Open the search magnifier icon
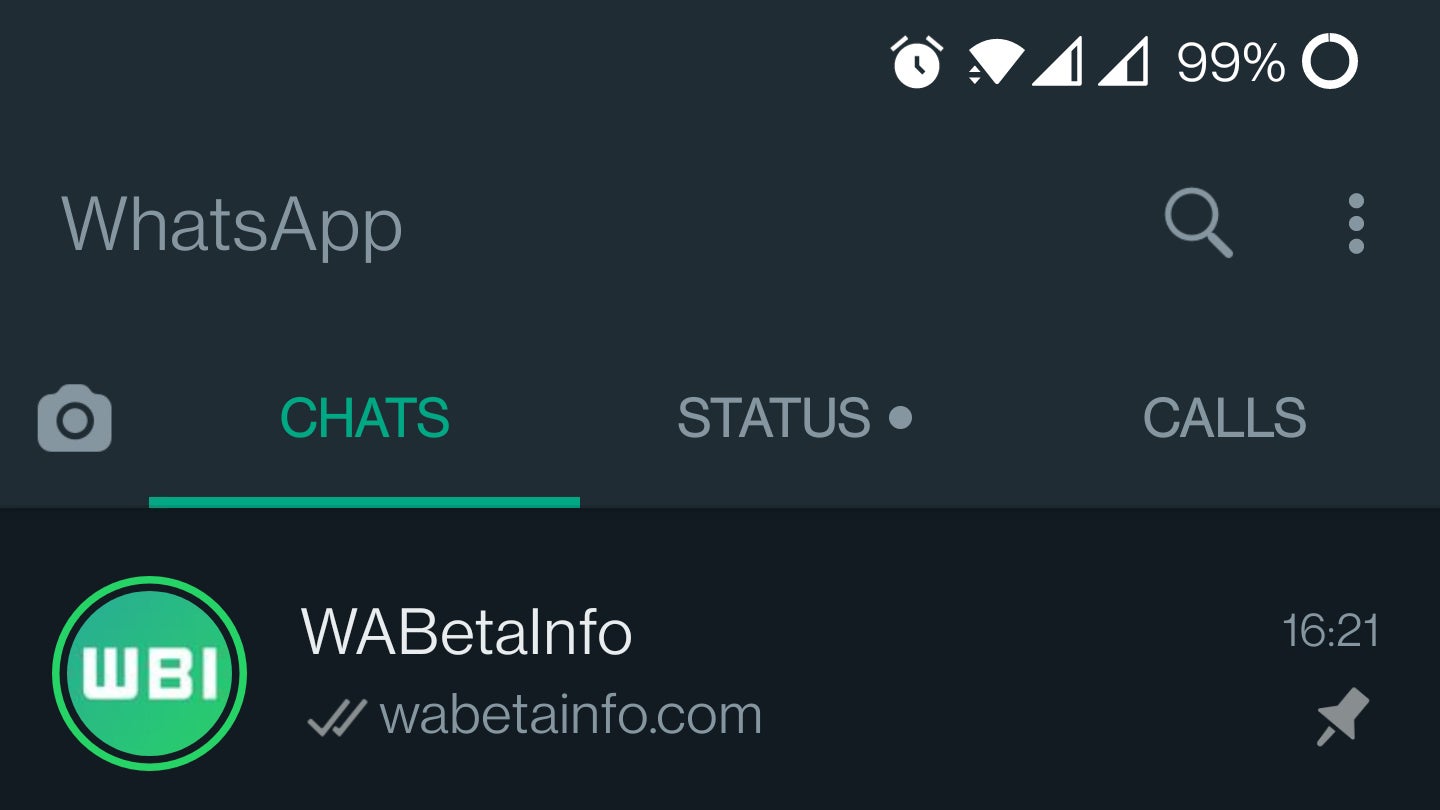Screen dimensions: 1440x810 pos(1198,223)
